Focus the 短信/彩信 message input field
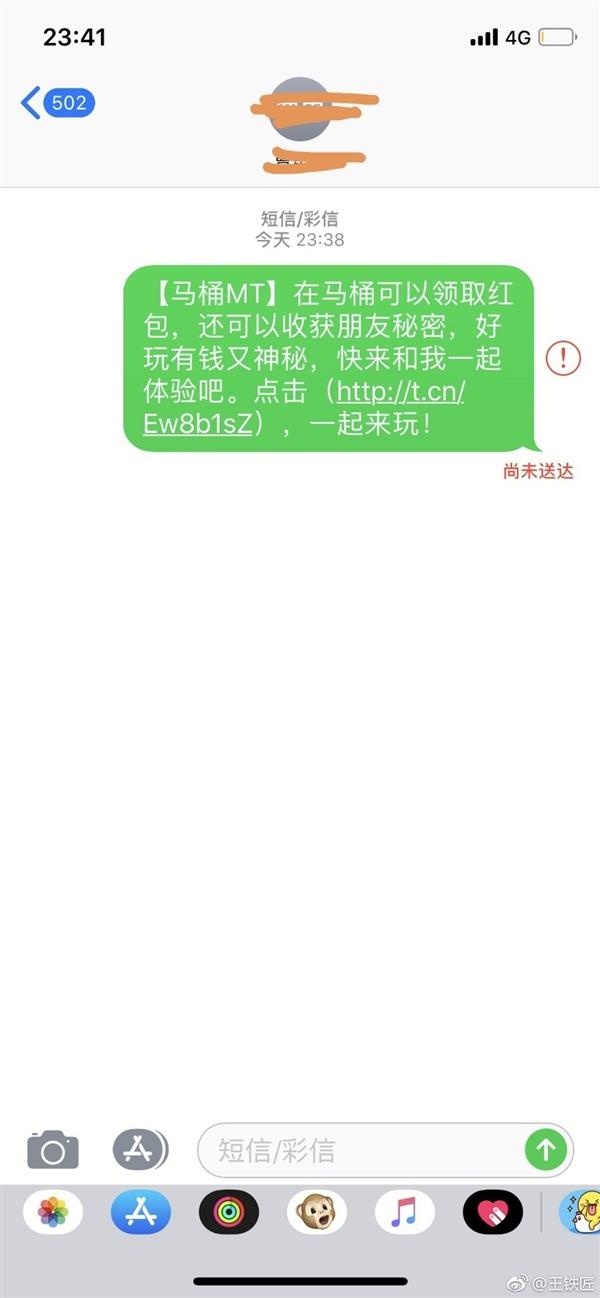Viewport: 600px width, 1298px height. [365, 1150]
